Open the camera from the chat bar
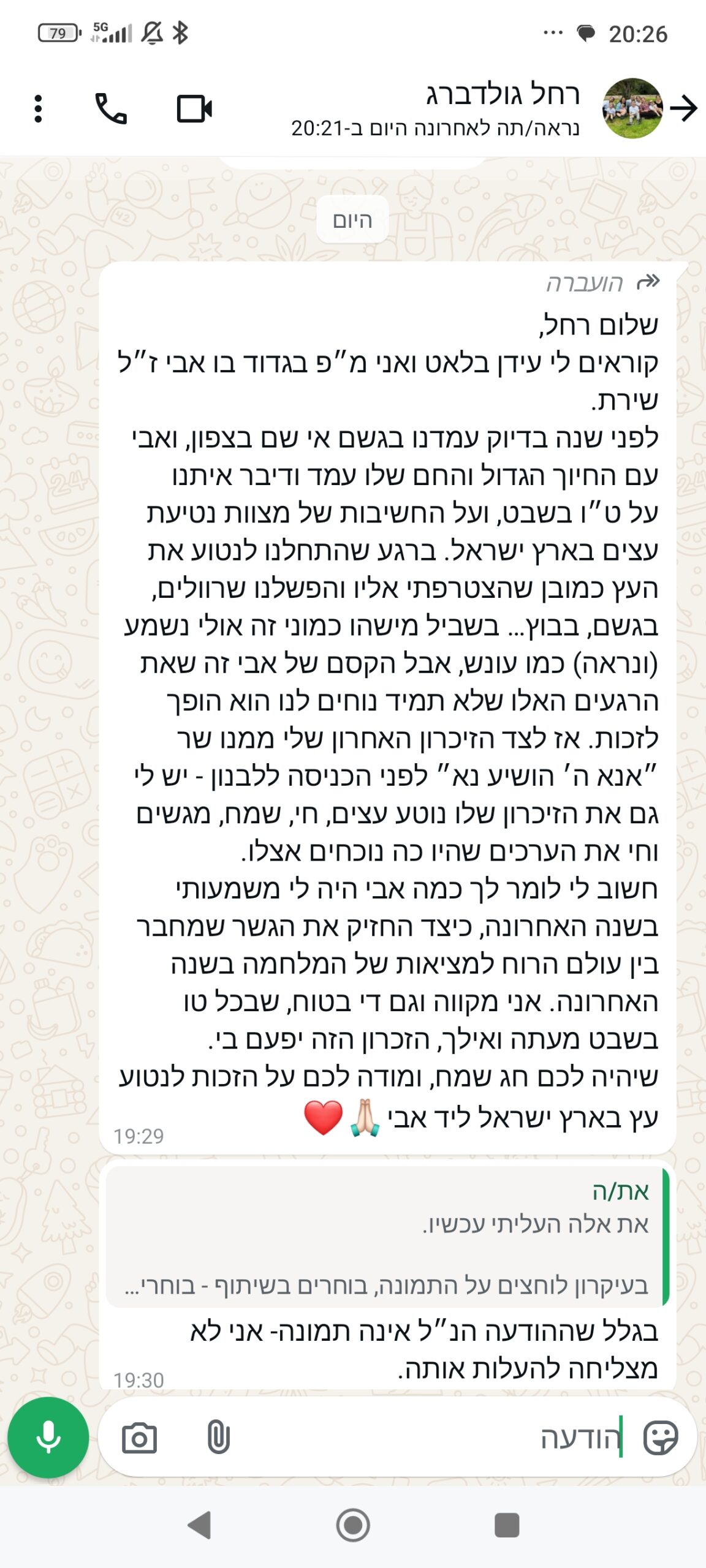This screenshot has width=706, height=1568. pos(140,1438)
